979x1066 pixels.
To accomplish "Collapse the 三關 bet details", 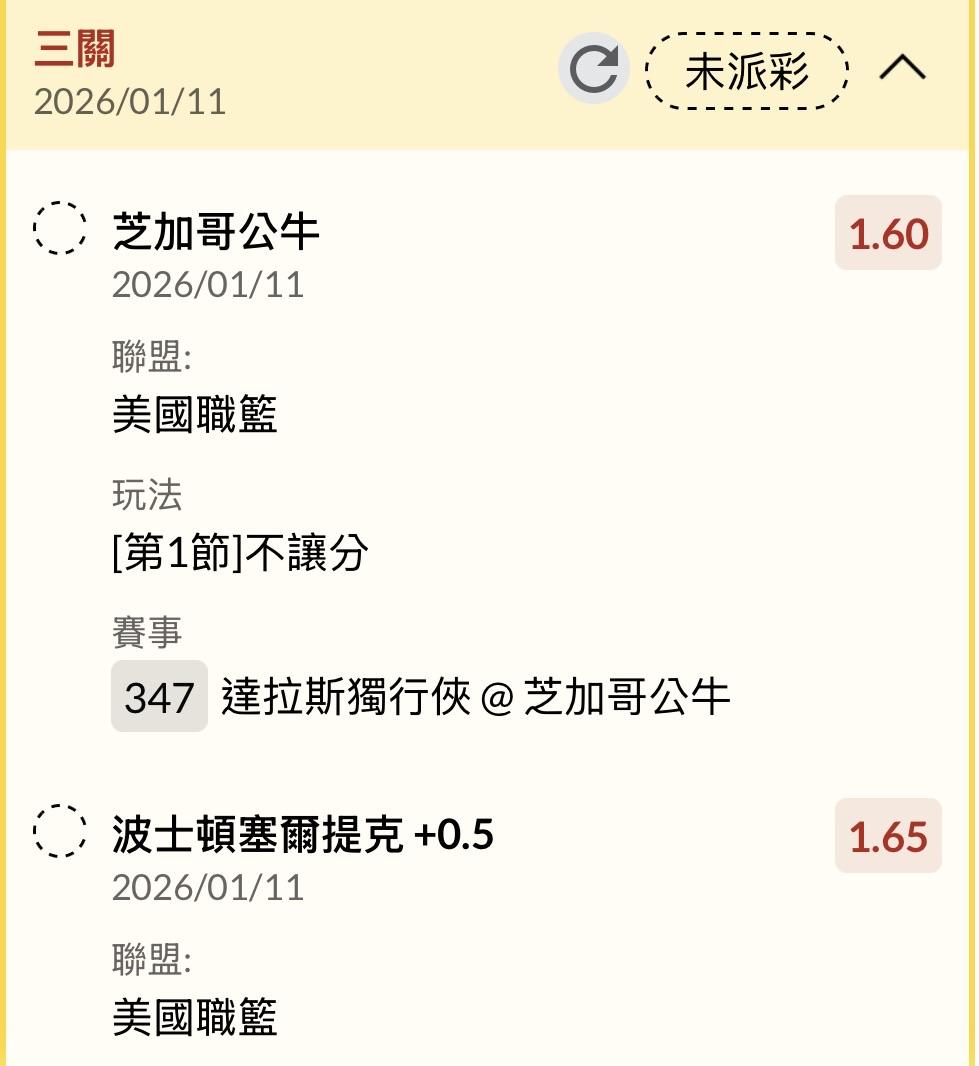I will (902, 69).
